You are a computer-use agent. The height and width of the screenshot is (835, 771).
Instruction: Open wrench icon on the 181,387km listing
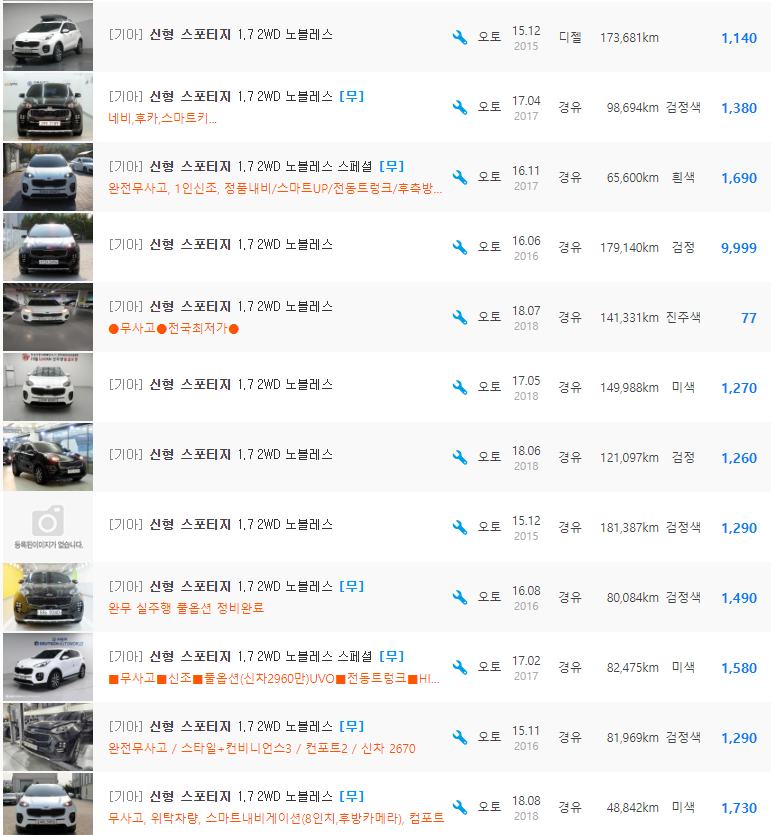pos(460,525)
